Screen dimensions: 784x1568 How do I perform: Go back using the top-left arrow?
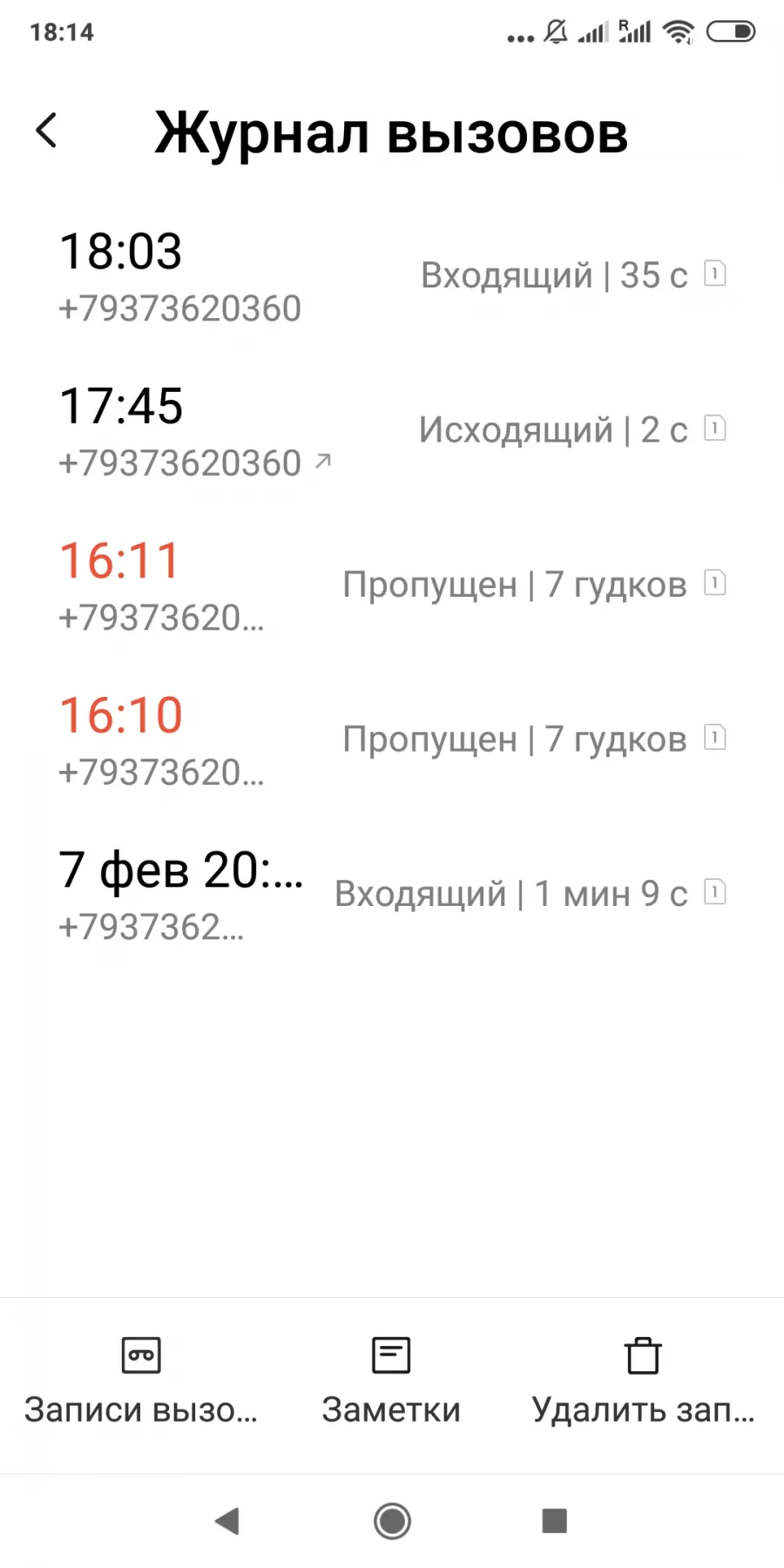(47, 132)
